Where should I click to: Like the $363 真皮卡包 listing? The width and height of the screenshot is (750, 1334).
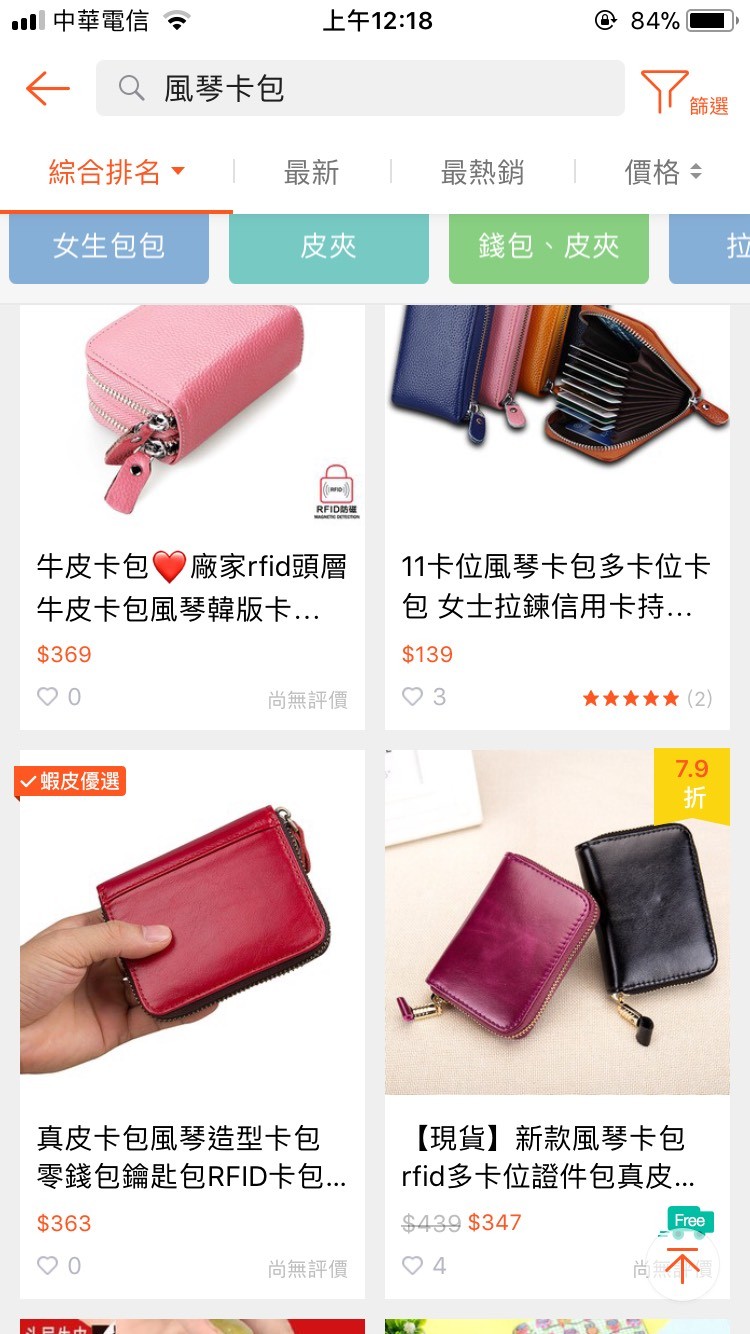pos(48,1265)
